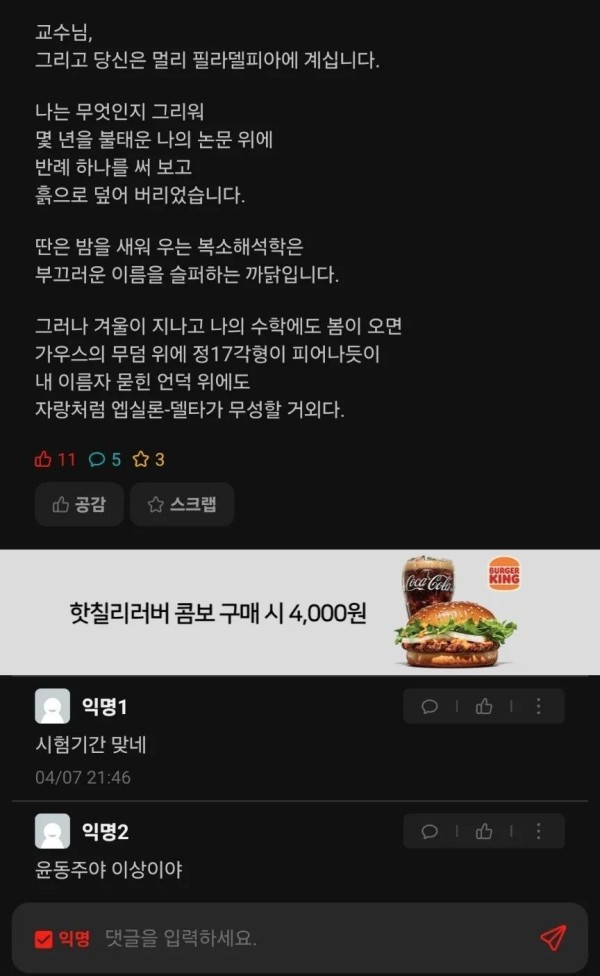Tap the 스크랩 scrap button
600x976 pixels.
[x=182, y=505]
